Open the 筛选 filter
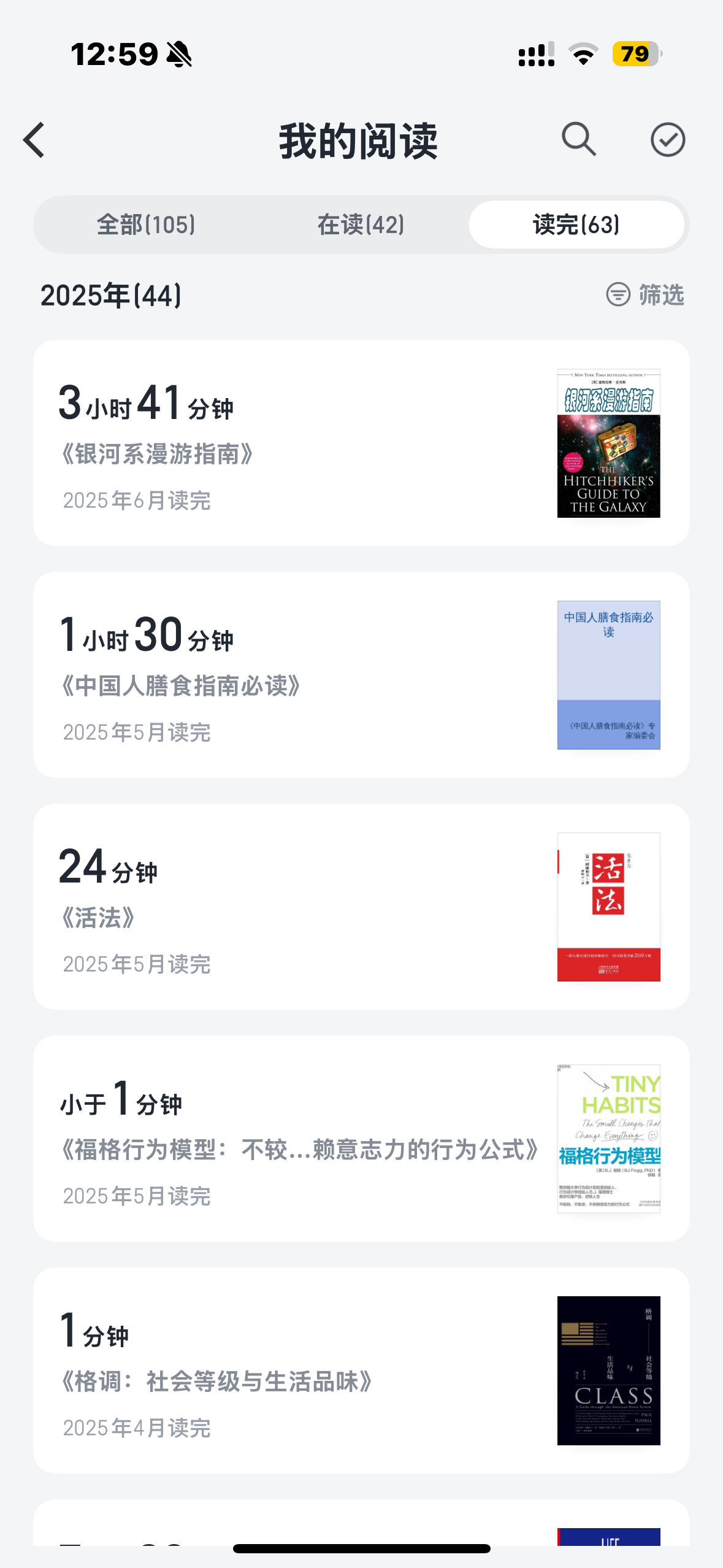This screenshot has height=1568, width=723. (x=645, y=295)
